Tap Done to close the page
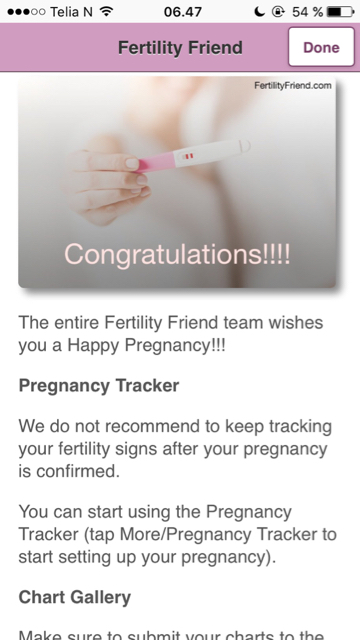 321,47
